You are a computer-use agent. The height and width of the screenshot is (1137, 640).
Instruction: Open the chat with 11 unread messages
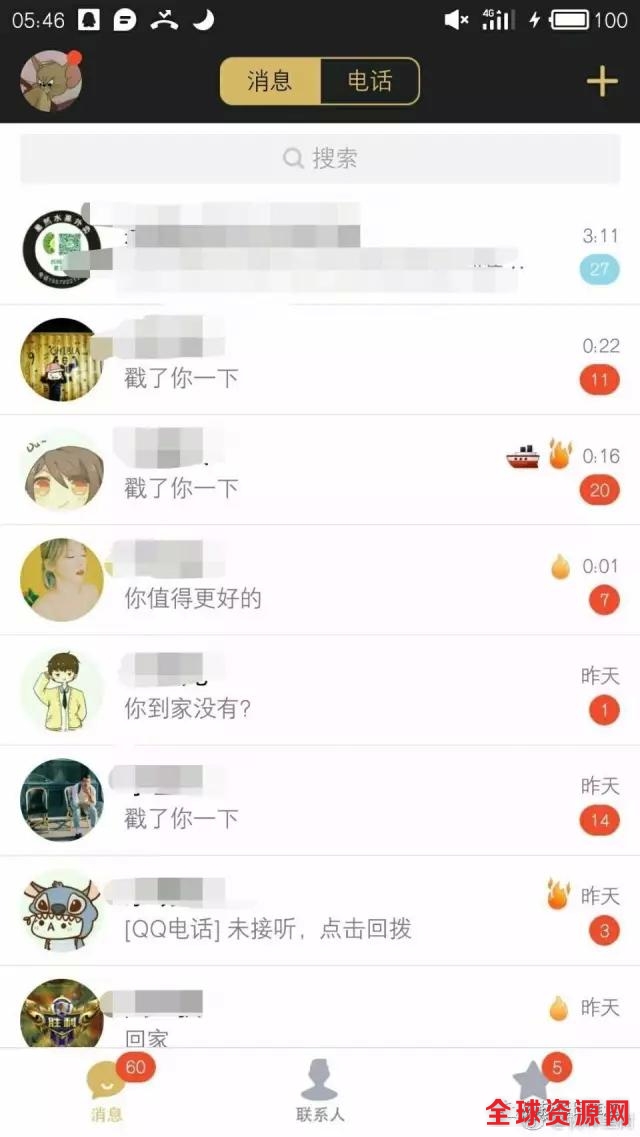click(320, 360)
